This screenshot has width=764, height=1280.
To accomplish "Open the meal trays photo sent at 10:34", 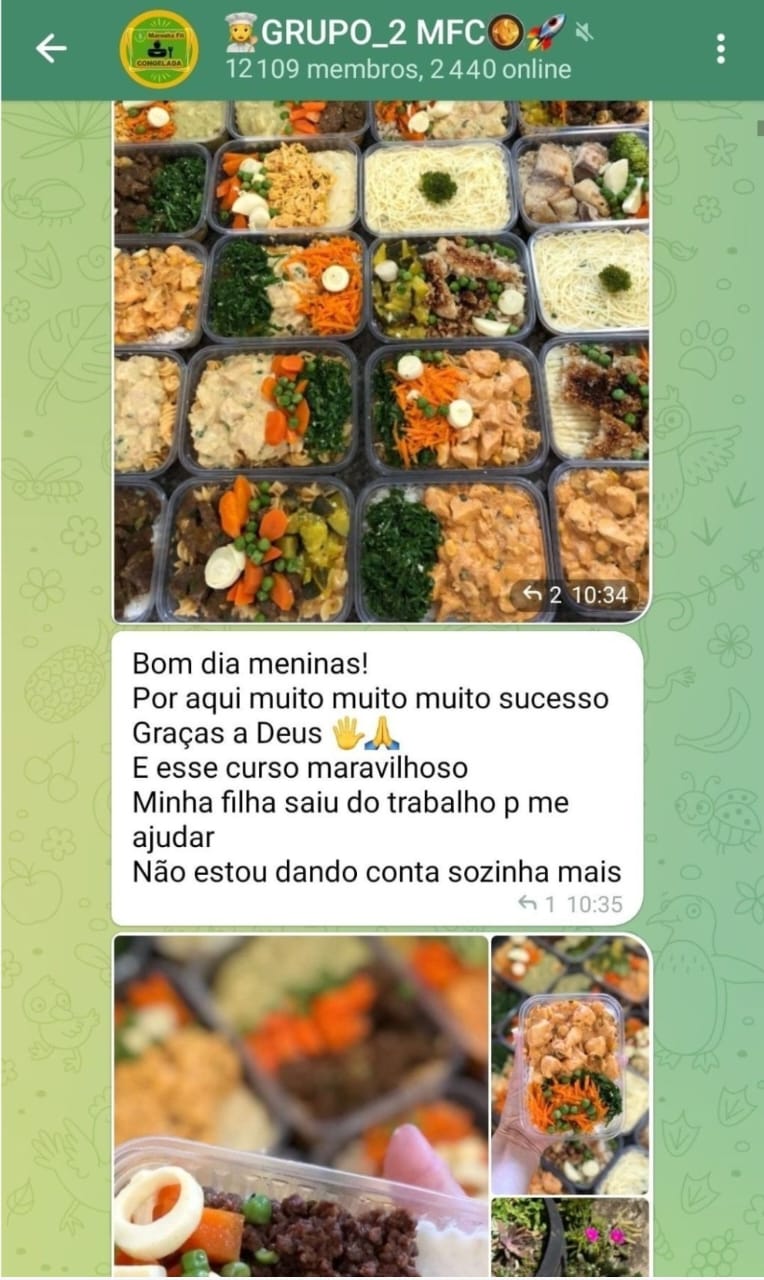I will (x=380, y=360).
